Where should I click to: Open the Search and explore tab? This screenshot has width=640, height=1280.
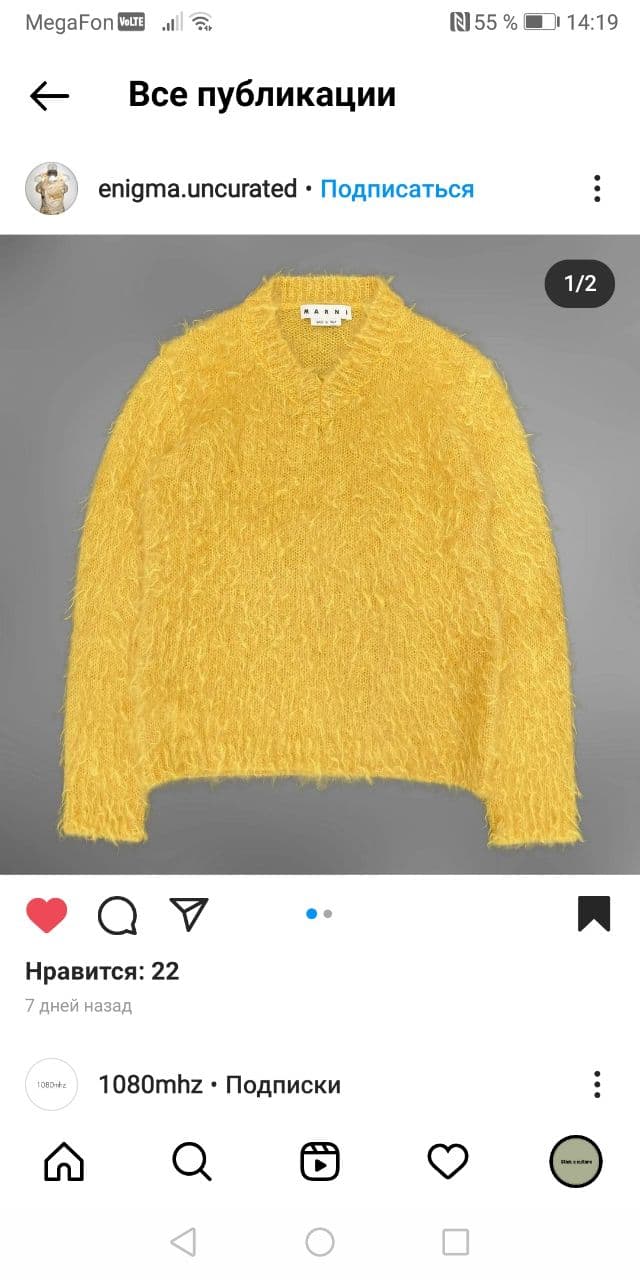pos(191,1161)
